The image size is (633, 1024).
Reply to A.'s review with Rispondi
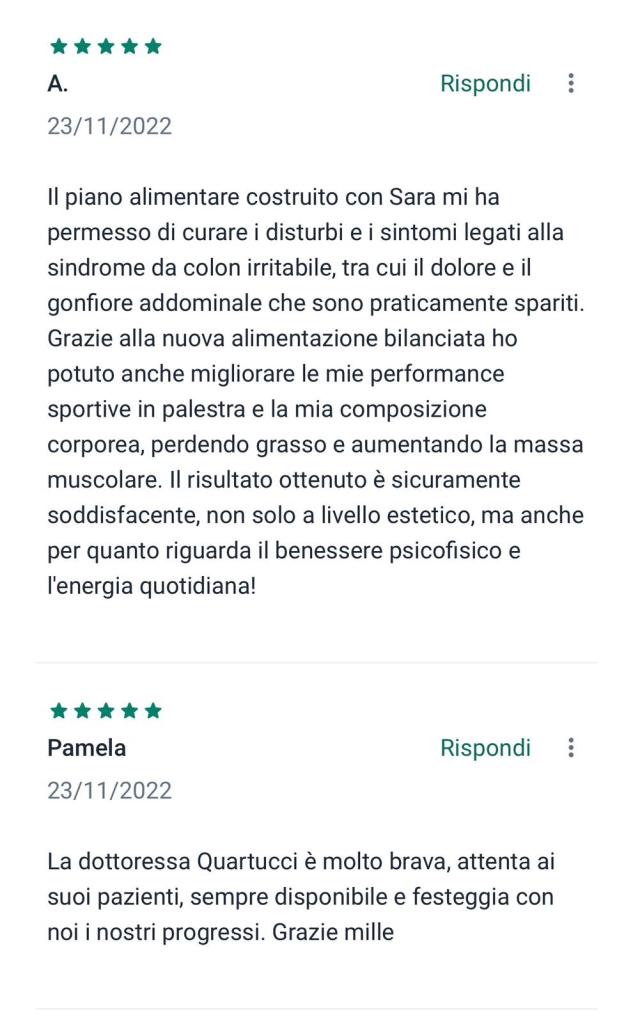tap(485, 84)
